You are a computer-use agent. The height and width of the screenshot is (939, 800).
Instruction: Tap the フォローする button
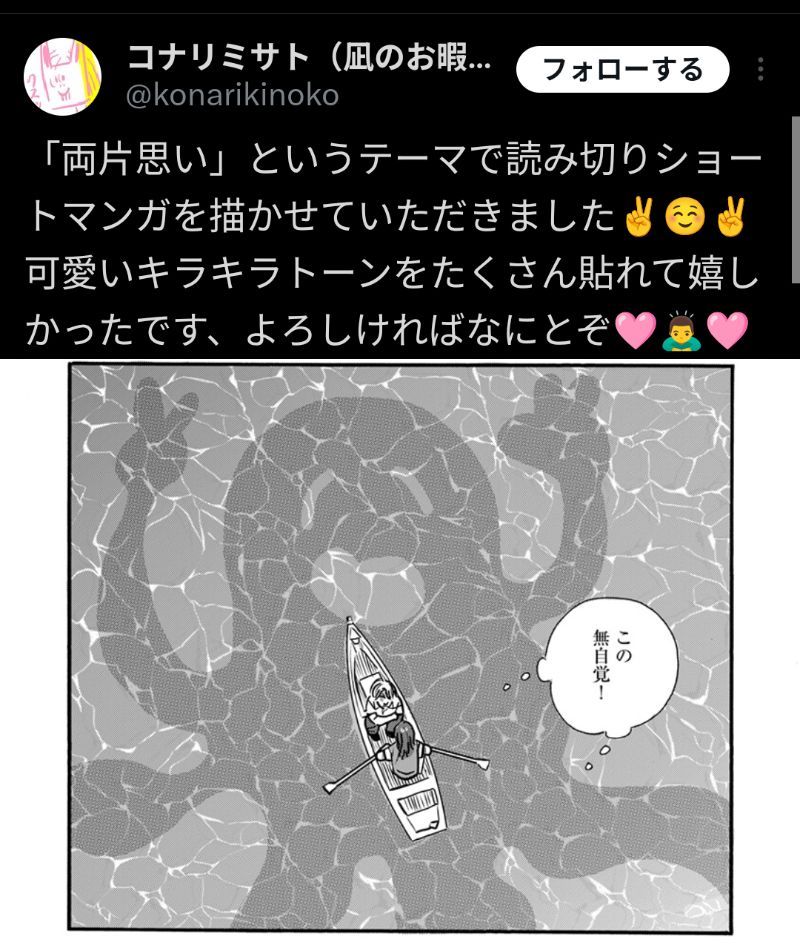click(x=622, y=70)
